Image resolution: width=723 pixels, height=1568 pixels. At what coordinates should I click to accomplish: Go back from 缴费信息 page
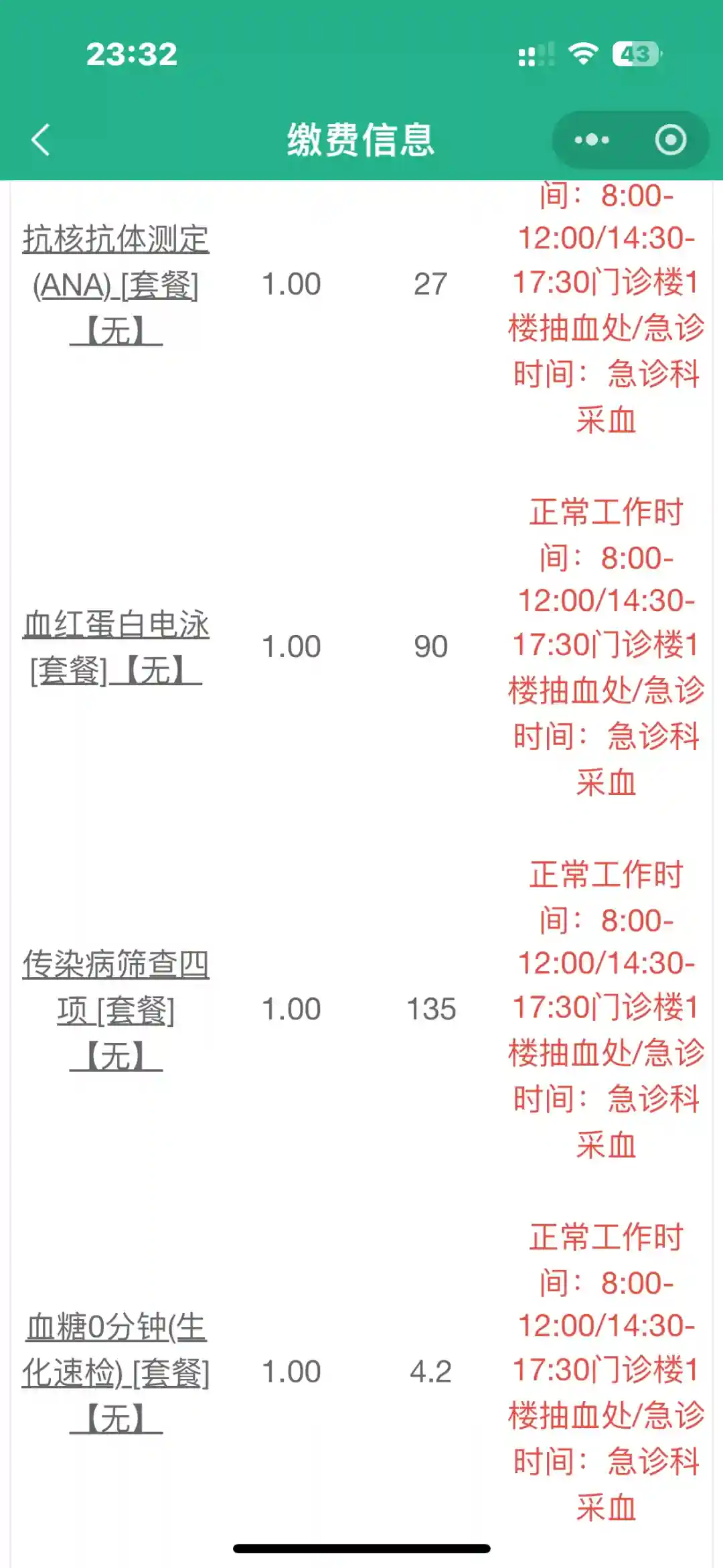[41, 140]
